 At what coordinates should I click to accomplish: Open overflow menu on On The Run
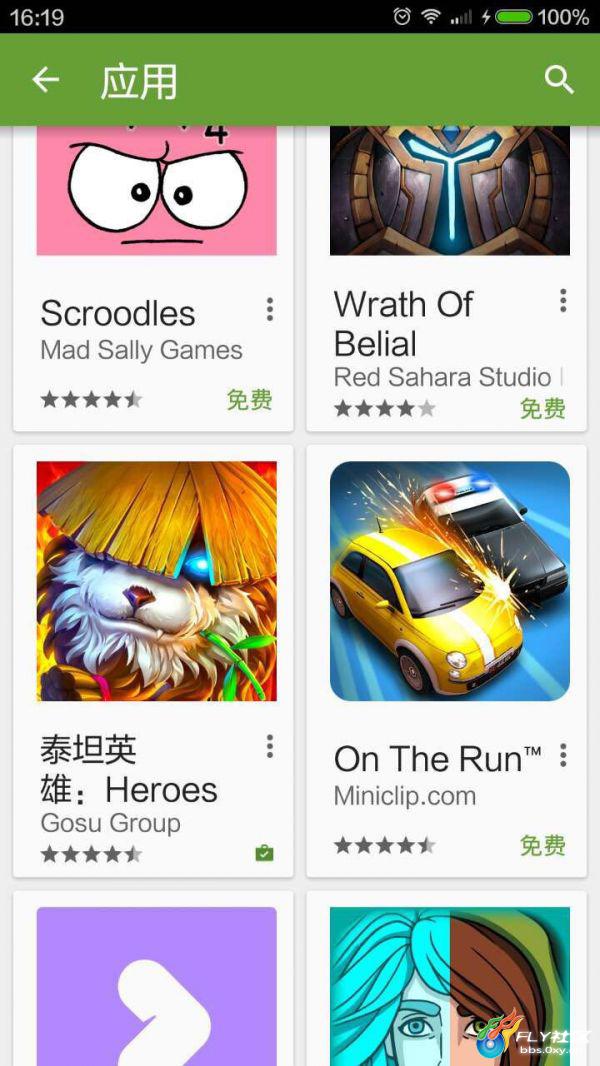tap(563, 756)
